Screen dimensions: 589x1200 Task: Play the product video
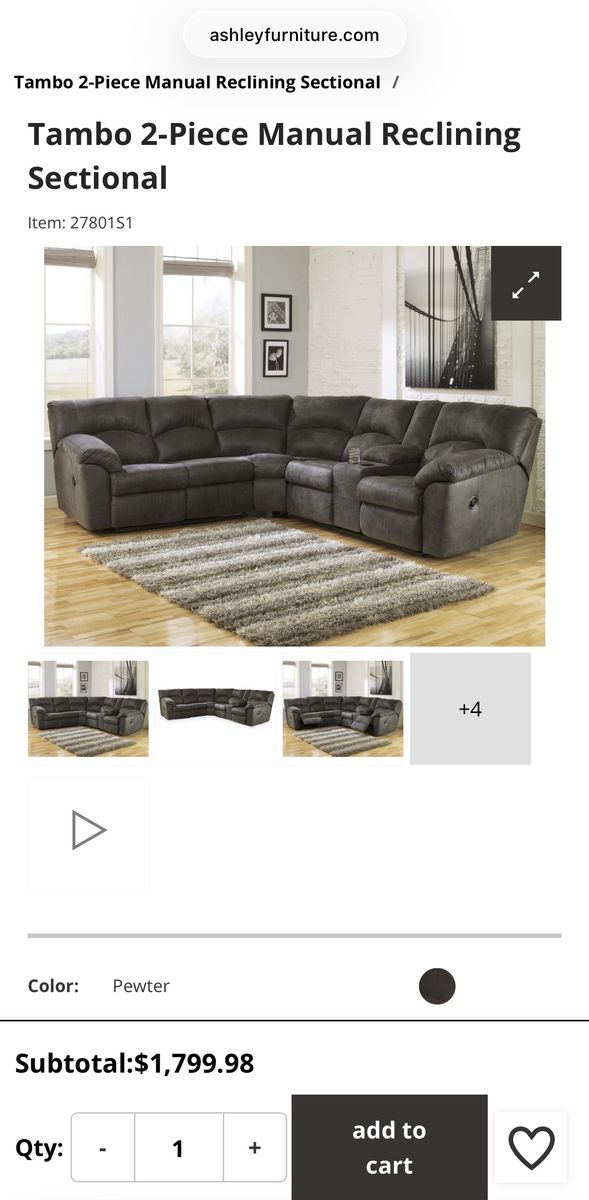point(89,831)
